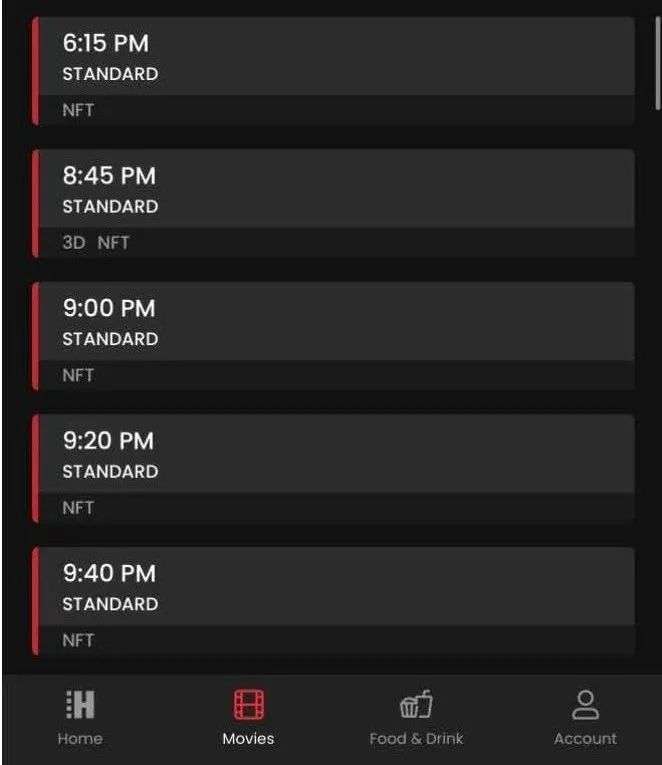The width and height of the screenshot is (662, 765).
Task: Choose the 8:45 PM 3D showtime
Action: pyautogui.click(x=333, y=203)
